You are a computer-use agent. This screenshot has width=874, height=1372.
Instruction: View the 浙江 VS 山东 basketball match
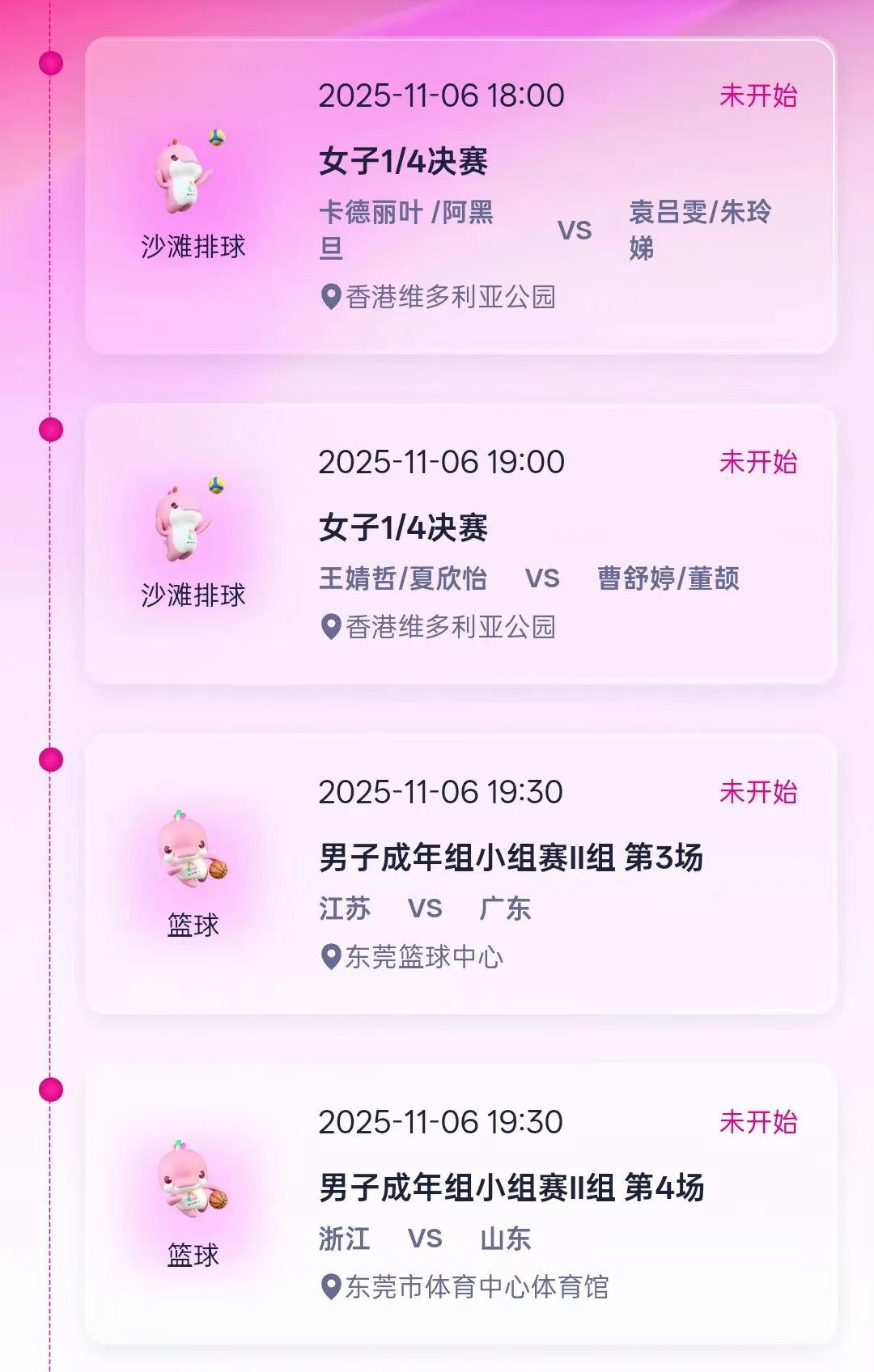pos(460,1204)
